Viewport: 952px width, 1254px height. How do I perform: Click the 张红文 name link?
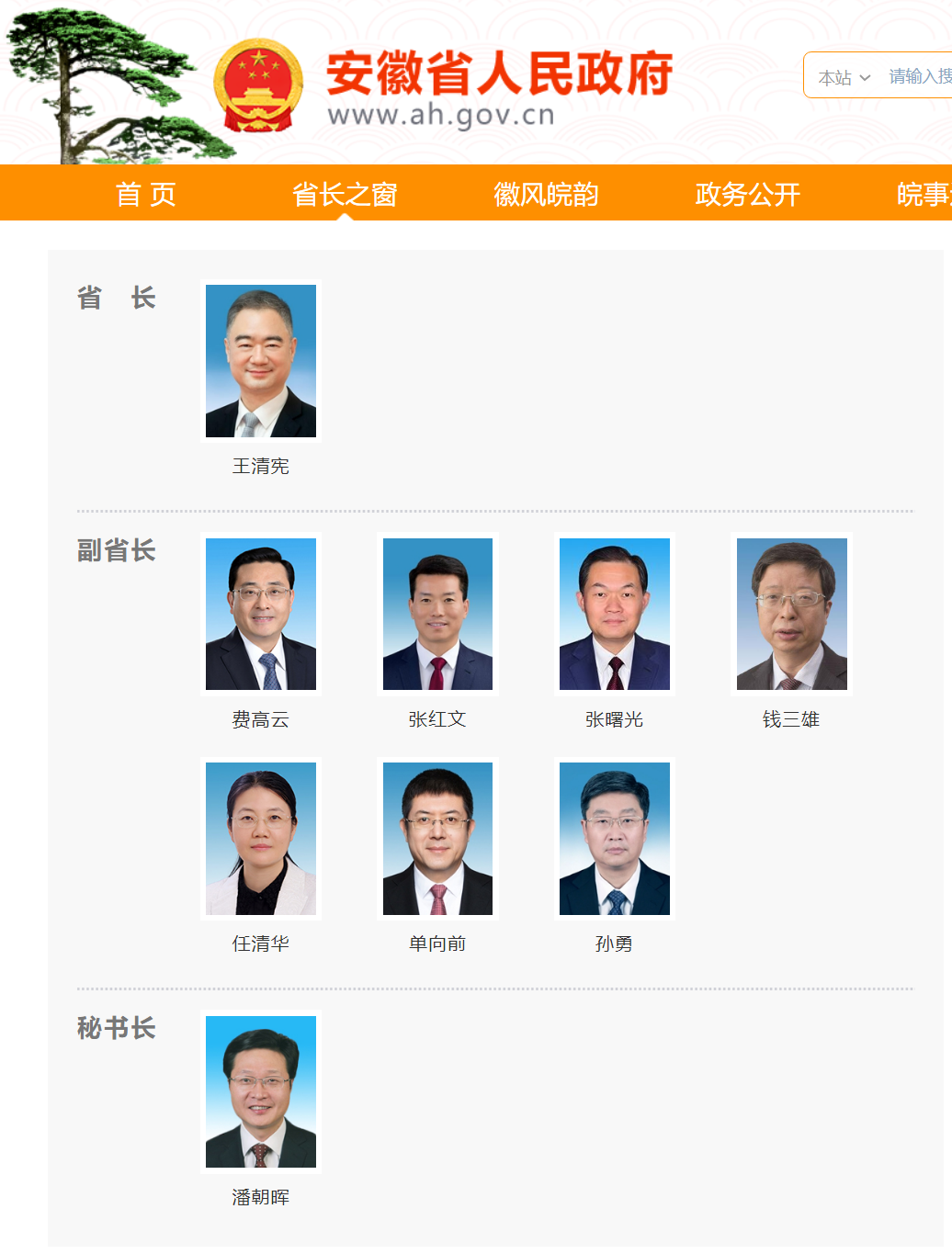click(436, 719)
